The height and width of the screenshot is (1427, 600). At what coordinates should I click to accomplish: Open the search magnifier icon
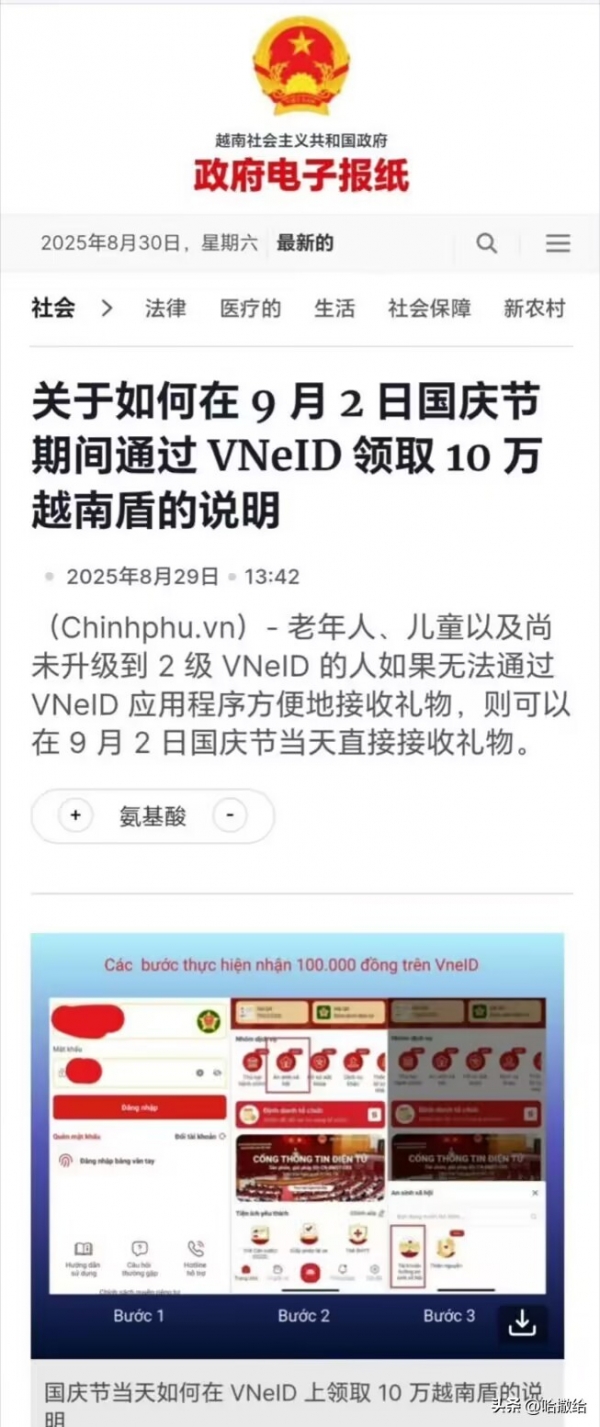pyautogui.click(x=487, y=243)
